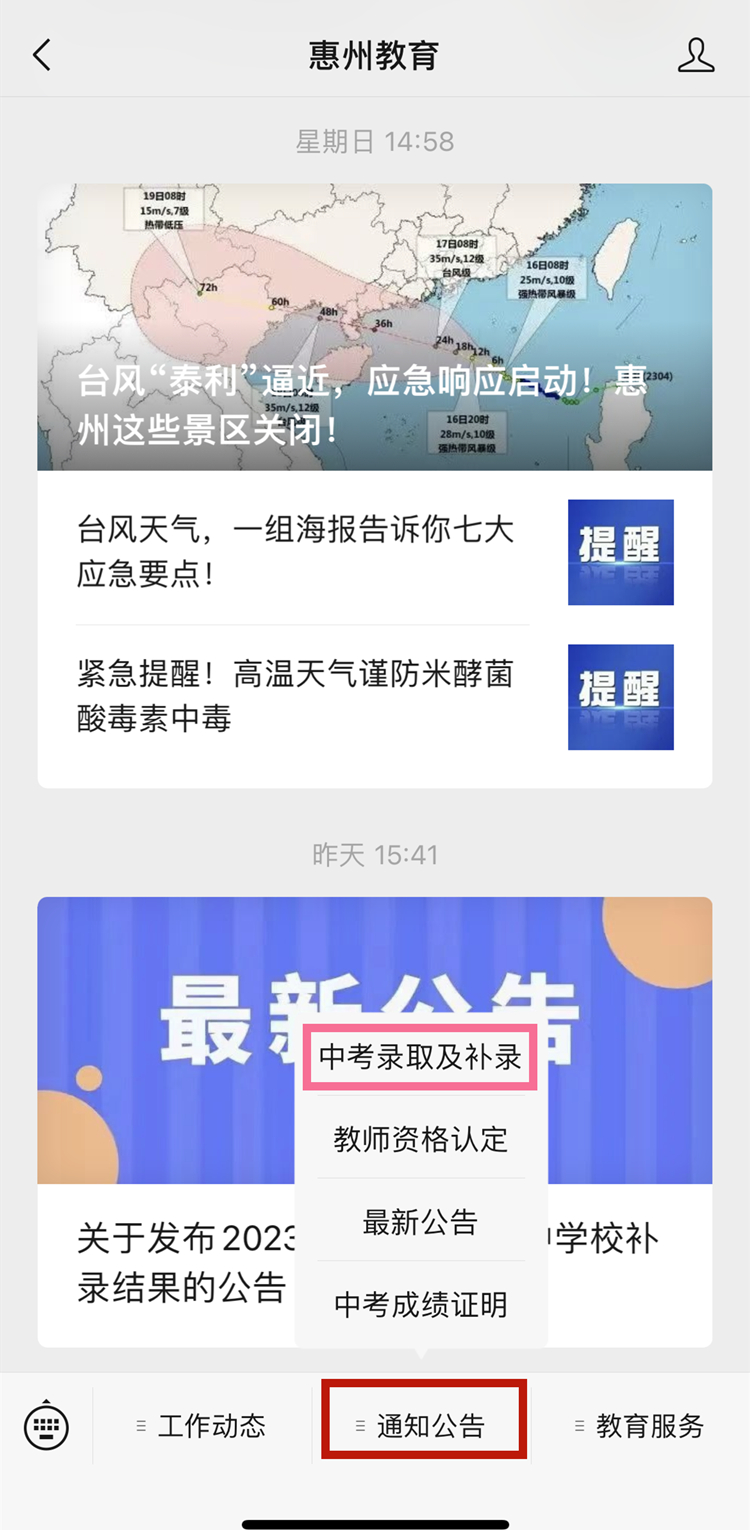Open the 工作动态 bottom menu
This screenshot has height=1530, width=750.
(202, 1425)
